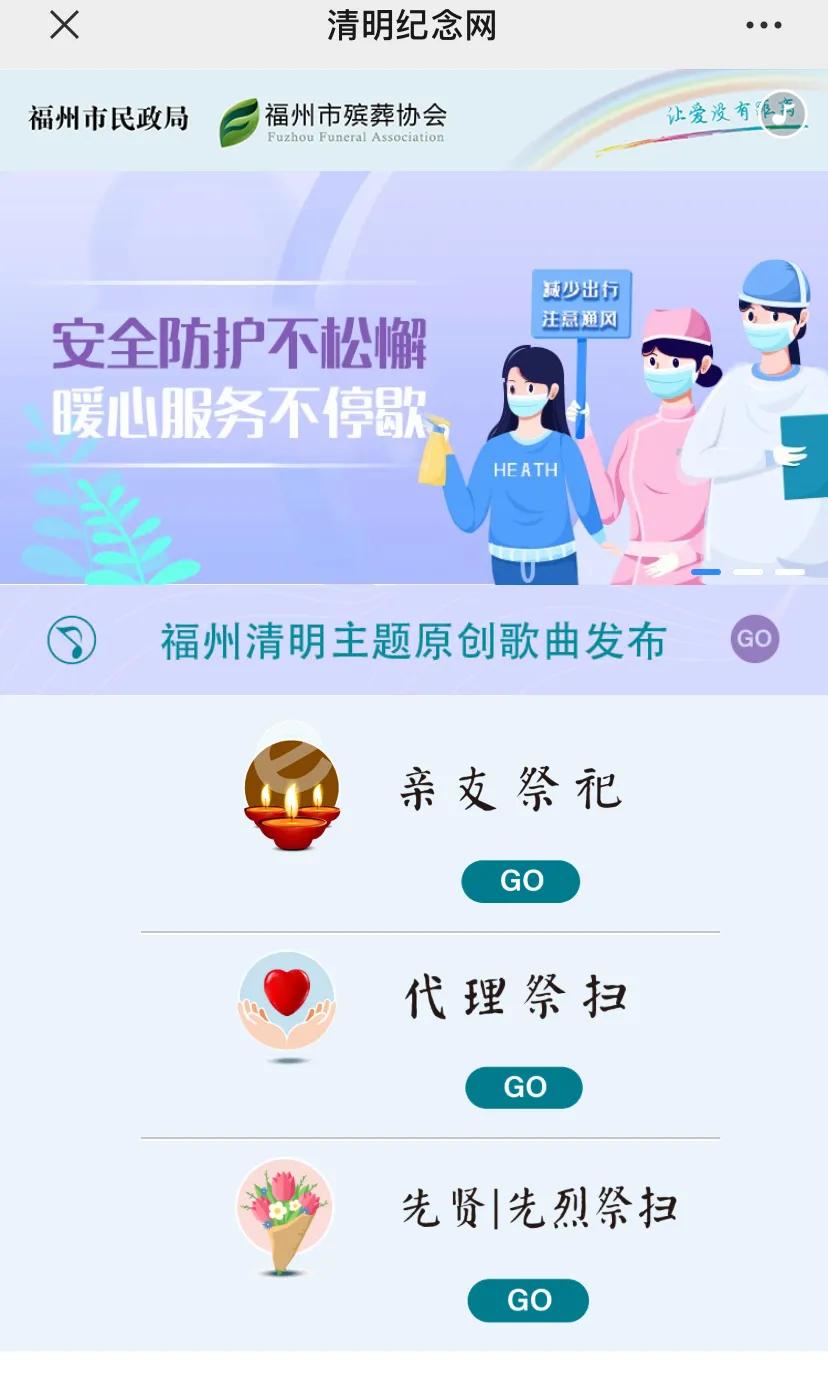828x1381 pixels.
Task: Tap the 清明纪念网 page title
Action: coord(413,26)
